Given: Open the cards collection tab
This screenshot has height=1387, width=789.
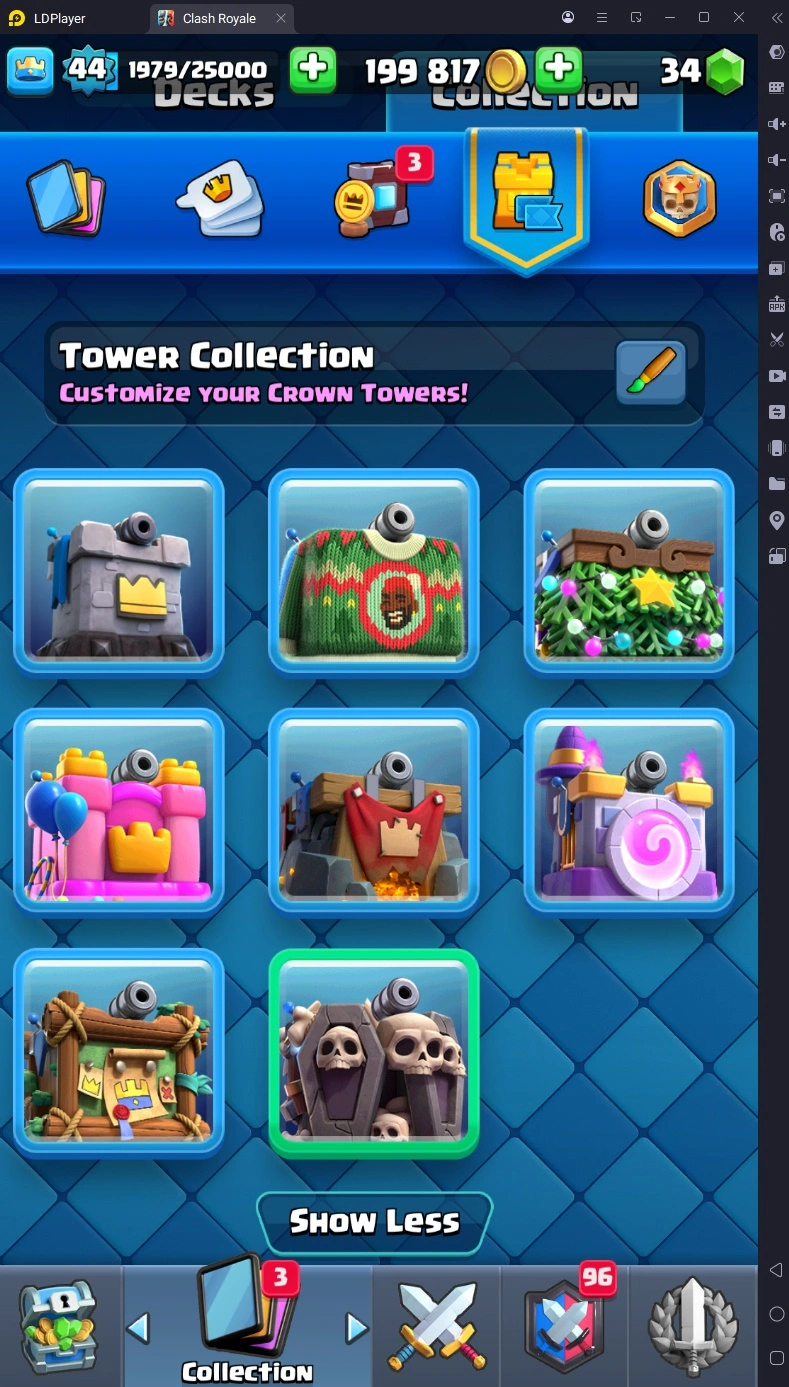Looking at the screenshot, I should point(66,198).
